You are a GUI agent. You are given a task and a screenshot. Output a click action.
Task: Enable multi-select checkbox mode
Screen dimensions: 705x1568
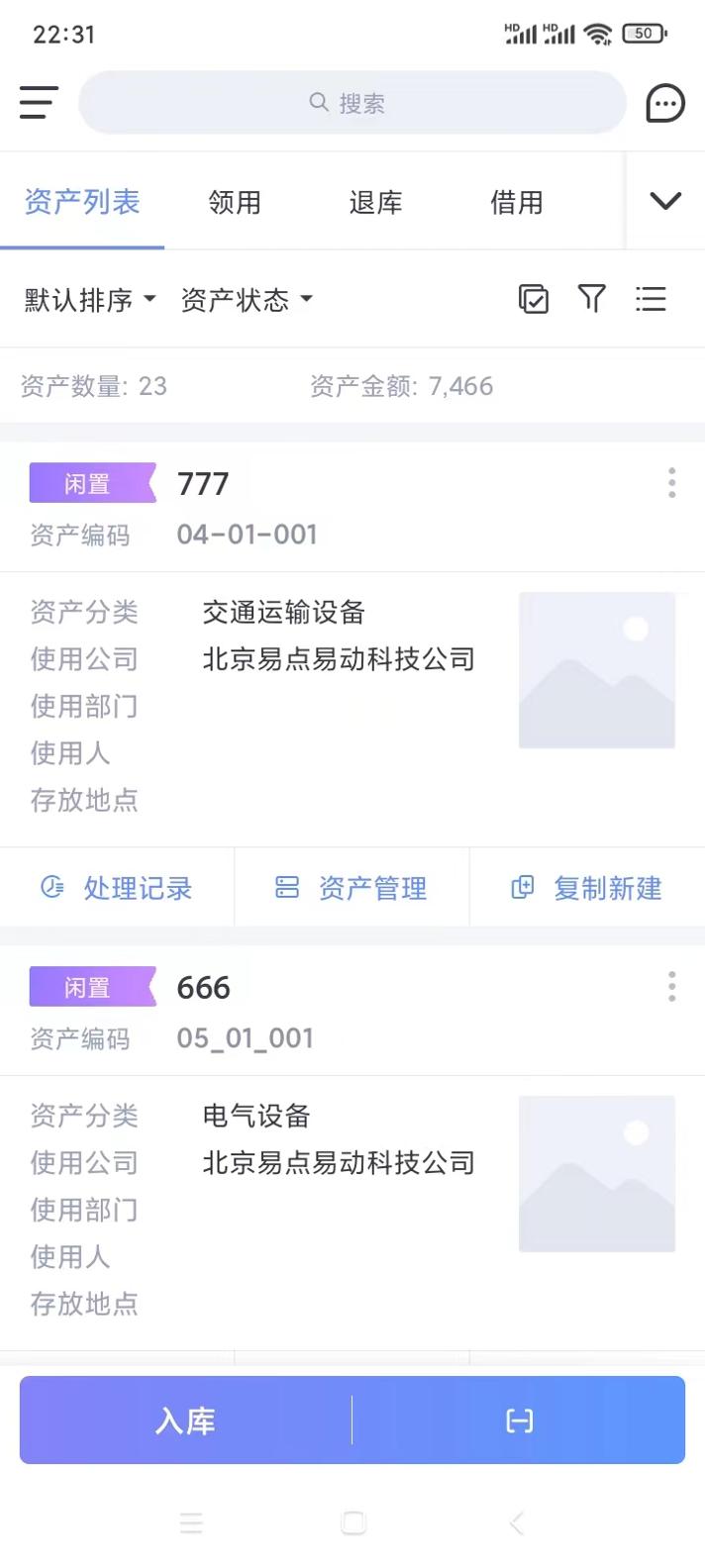pos(534,299)
